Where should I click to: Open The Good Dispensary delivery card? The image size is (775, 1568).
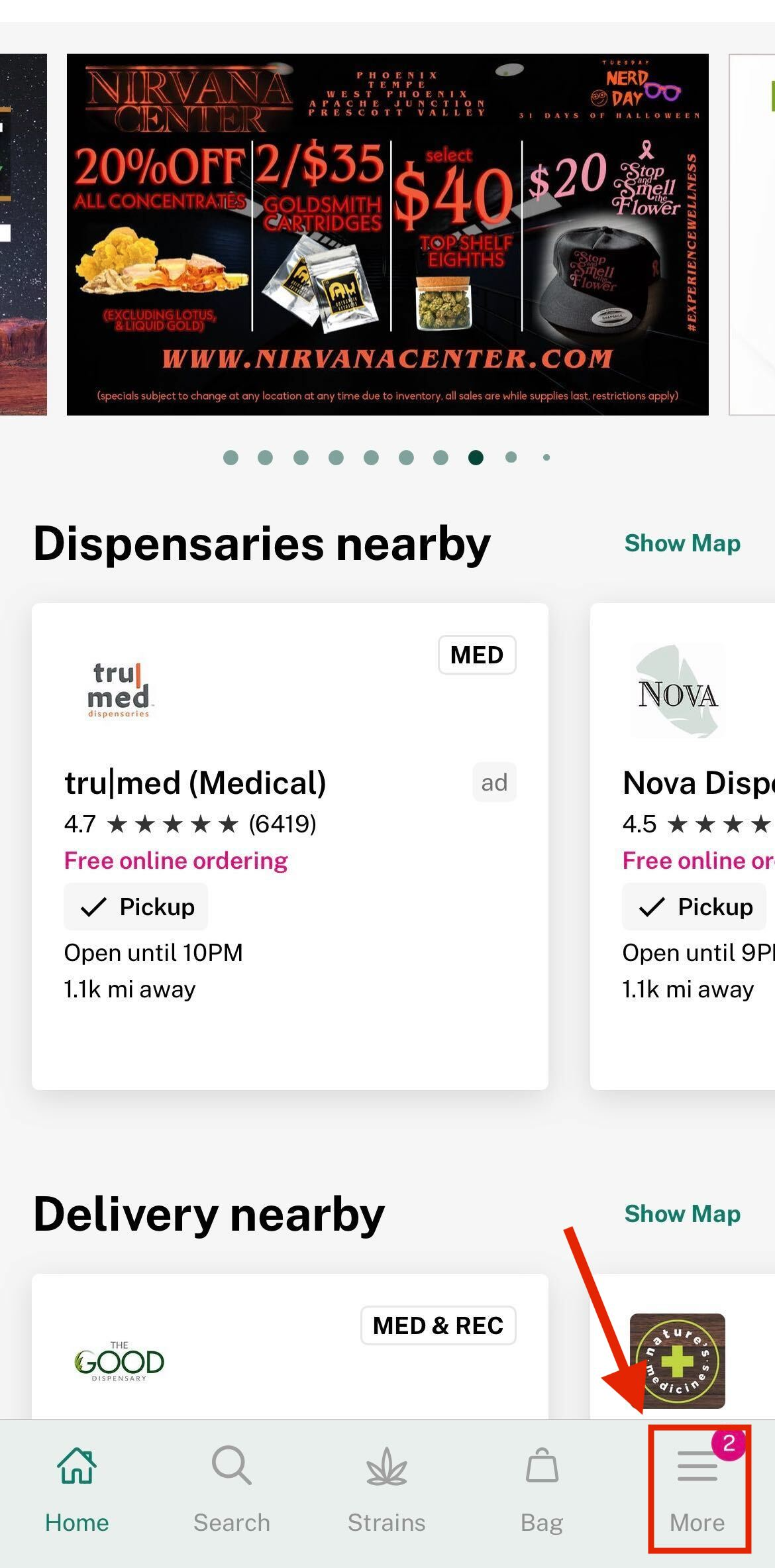(x=290, y=1346)
